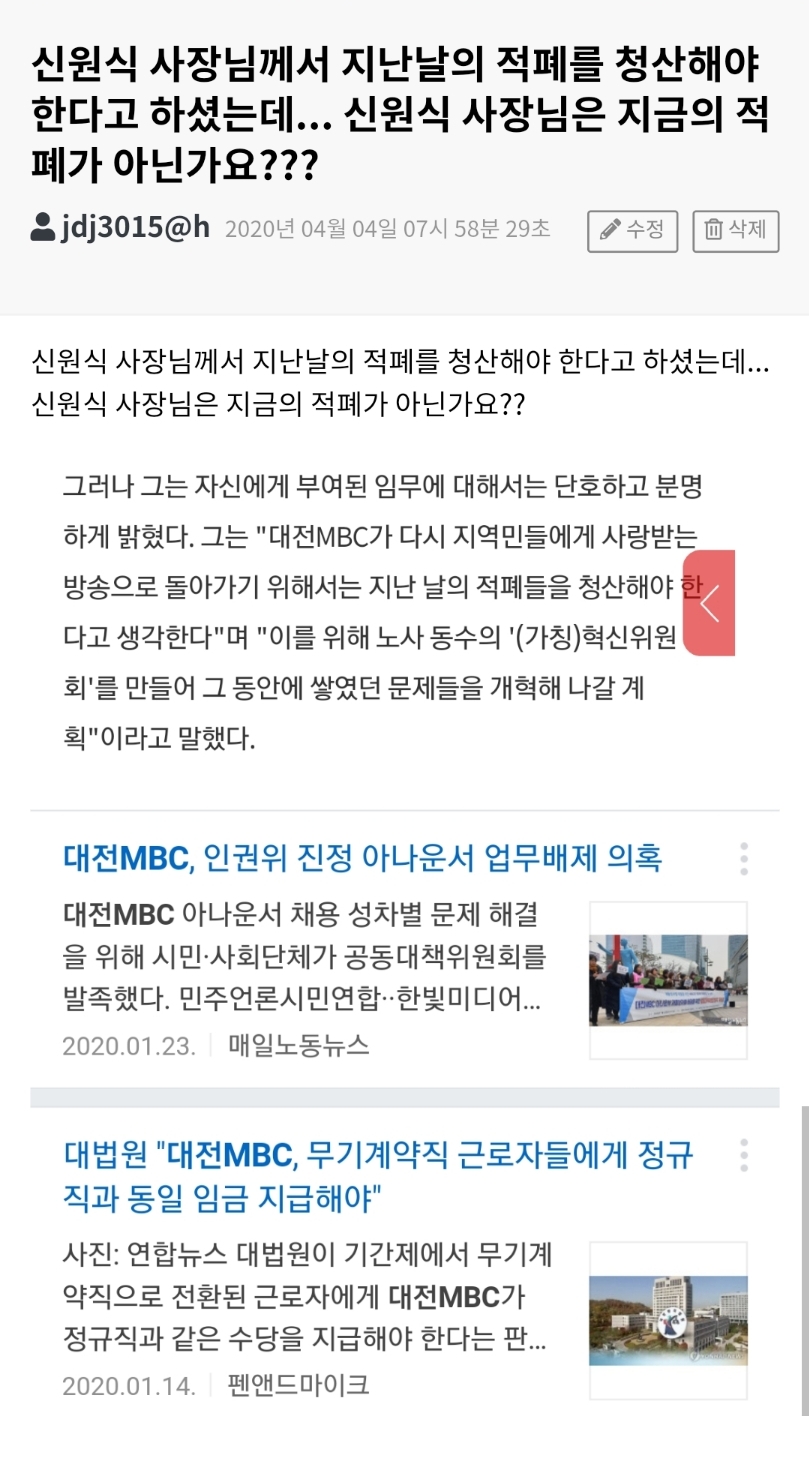
Task: Open overflow menu for 대법원 article
Action: 744,1155
